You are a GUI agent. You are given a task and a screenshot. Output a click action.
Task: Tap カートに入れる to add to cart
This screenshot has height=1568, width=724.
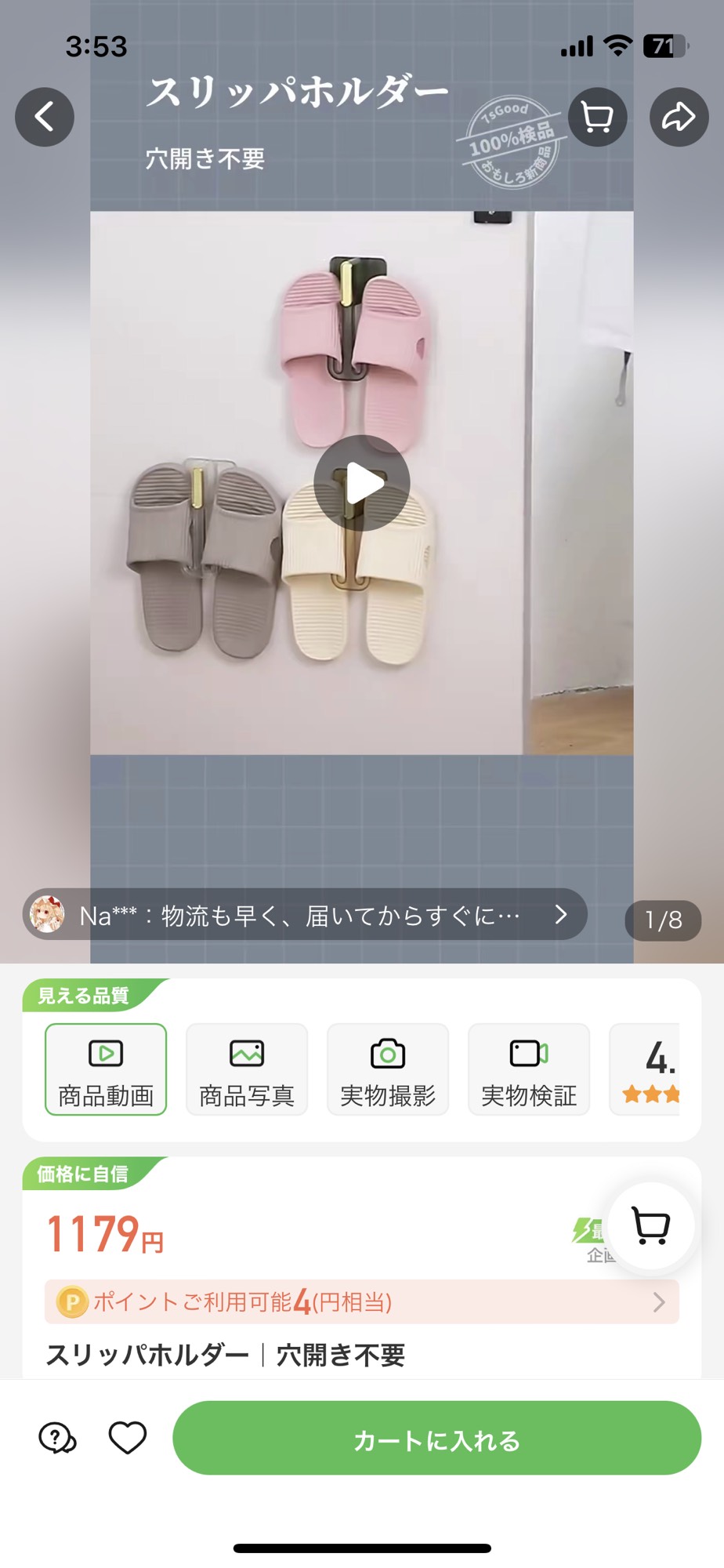click(436, 1439)
